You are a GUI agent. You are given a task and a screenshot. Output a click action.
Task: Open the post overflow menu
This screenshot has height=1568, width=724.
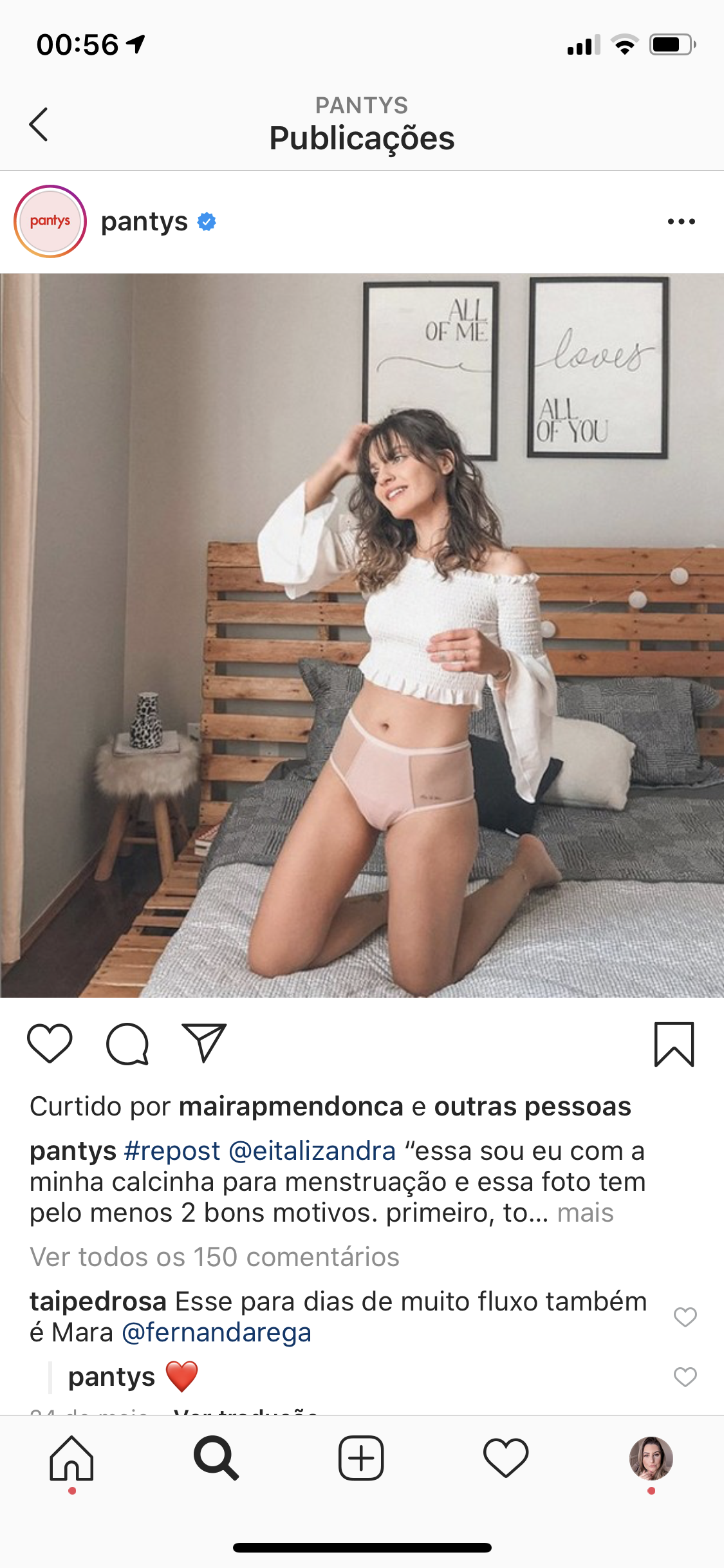pos(681,221)
